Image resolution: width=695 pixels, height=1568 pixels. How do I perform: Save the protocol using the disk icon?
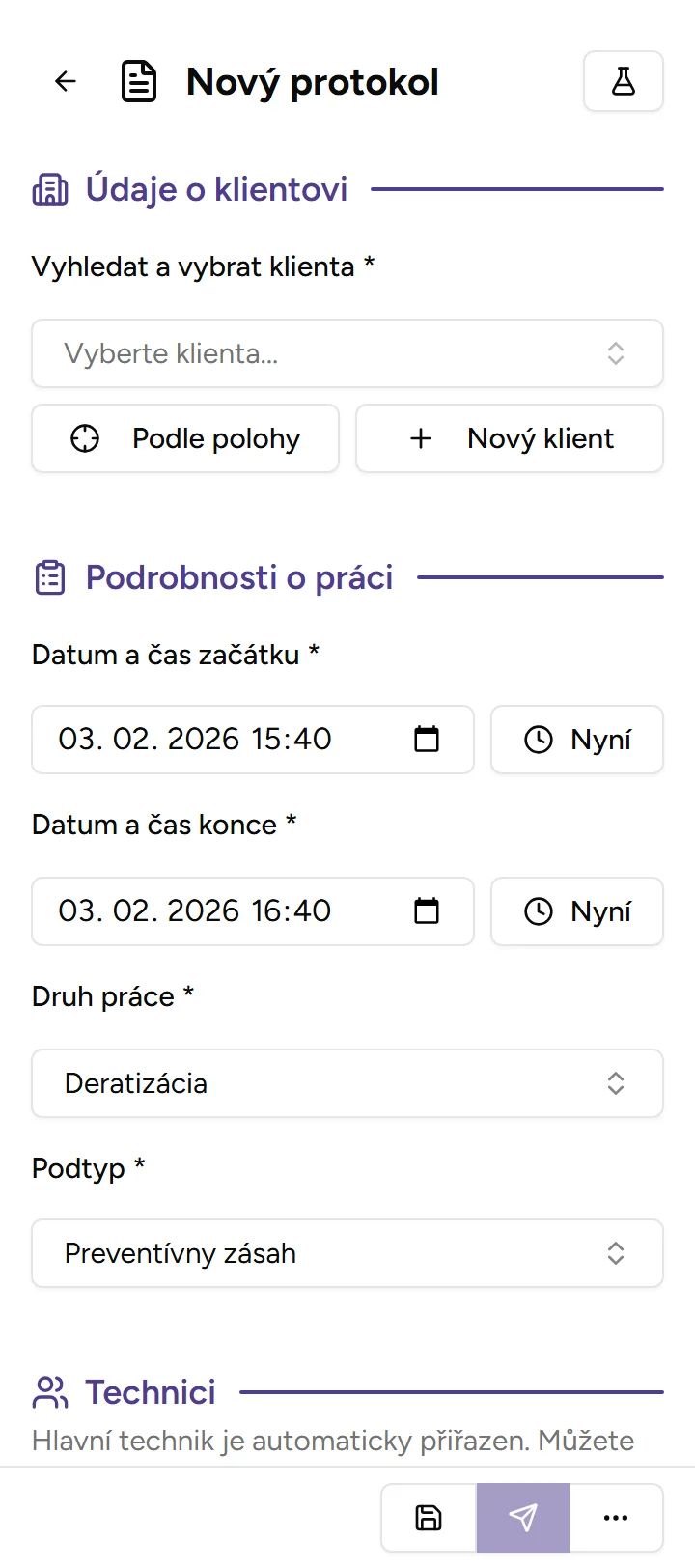(428, 1517)
